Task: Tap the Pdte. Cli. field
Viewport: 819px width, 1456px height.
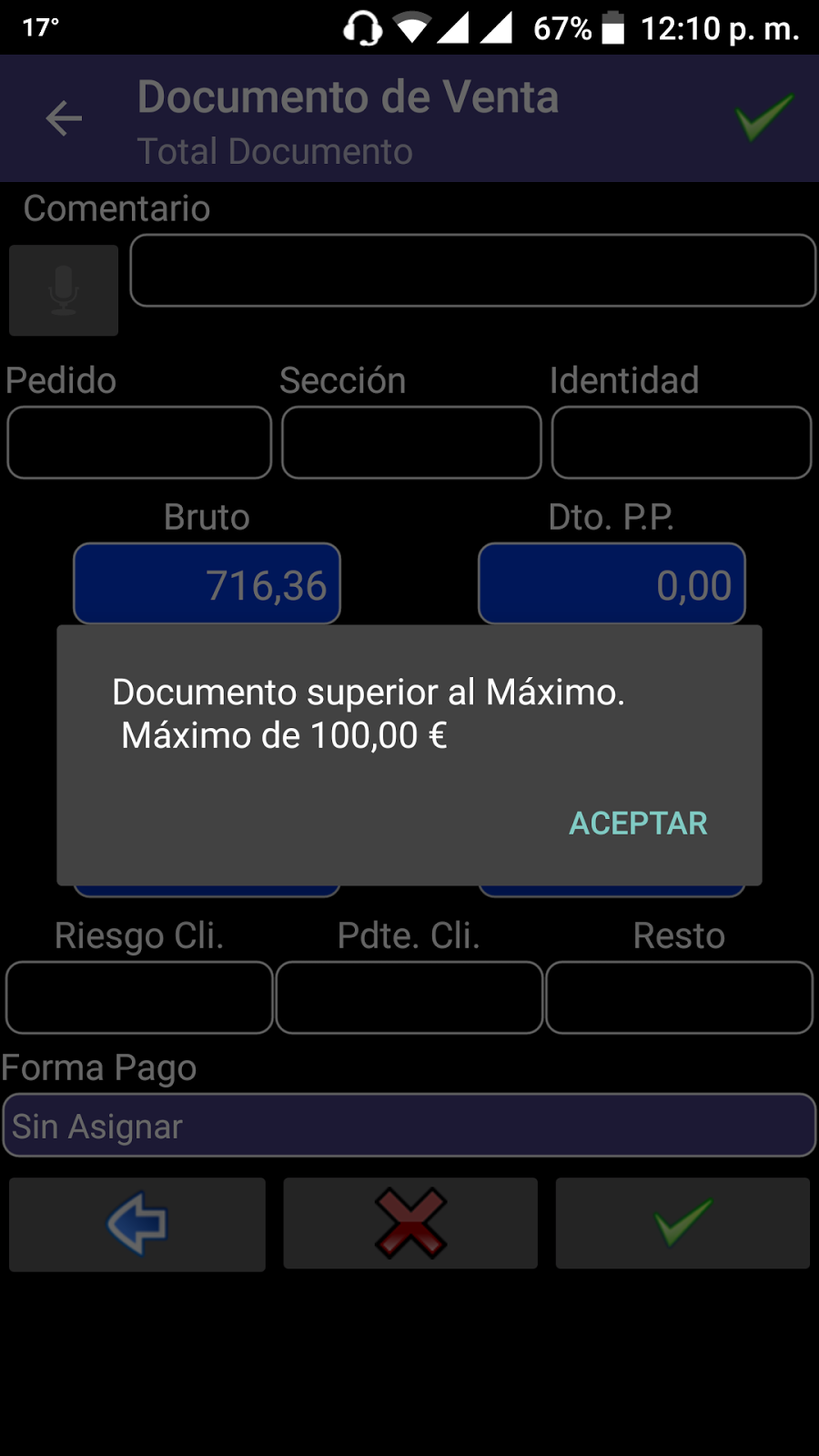Action: pos(409,998)
